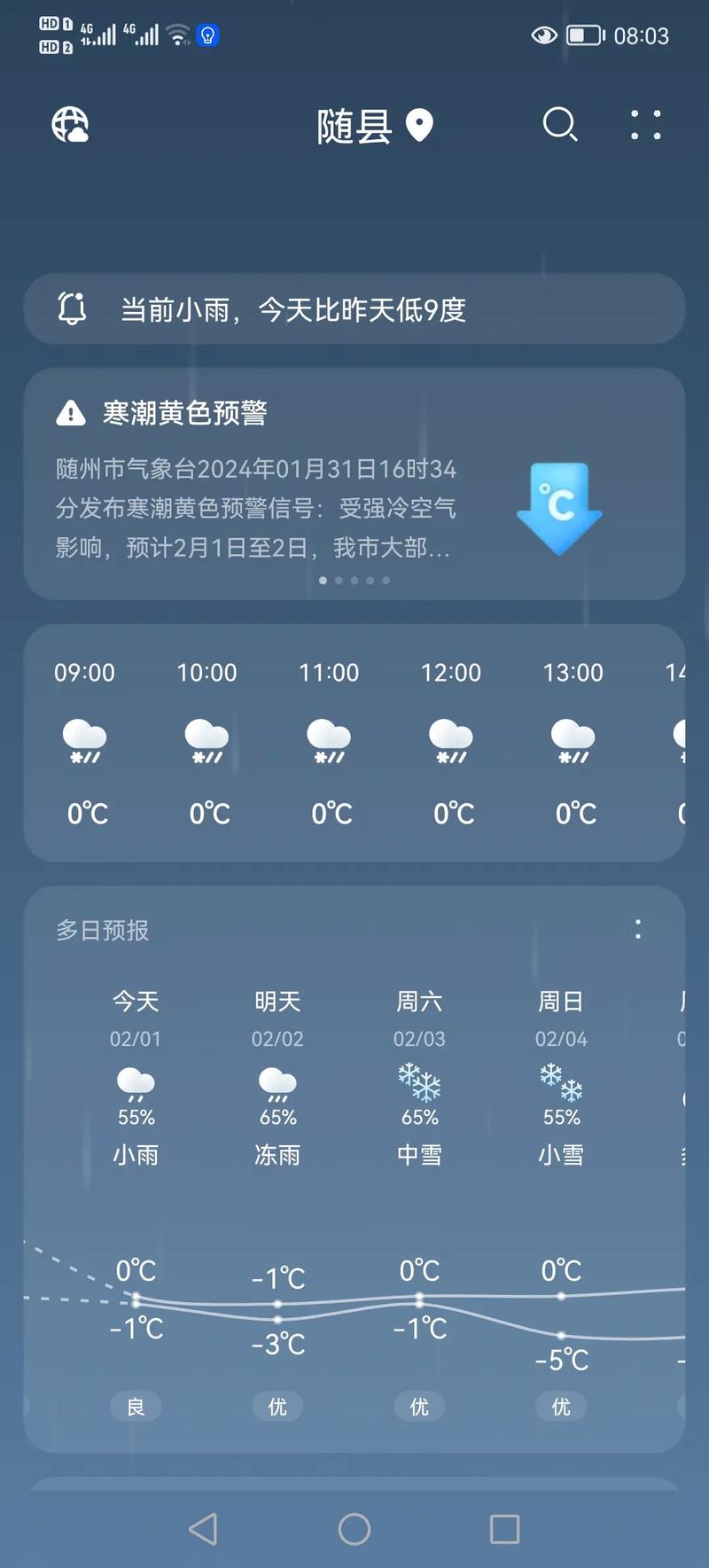Tap the search icon
709x1568 pixels.
coord(560,125)
